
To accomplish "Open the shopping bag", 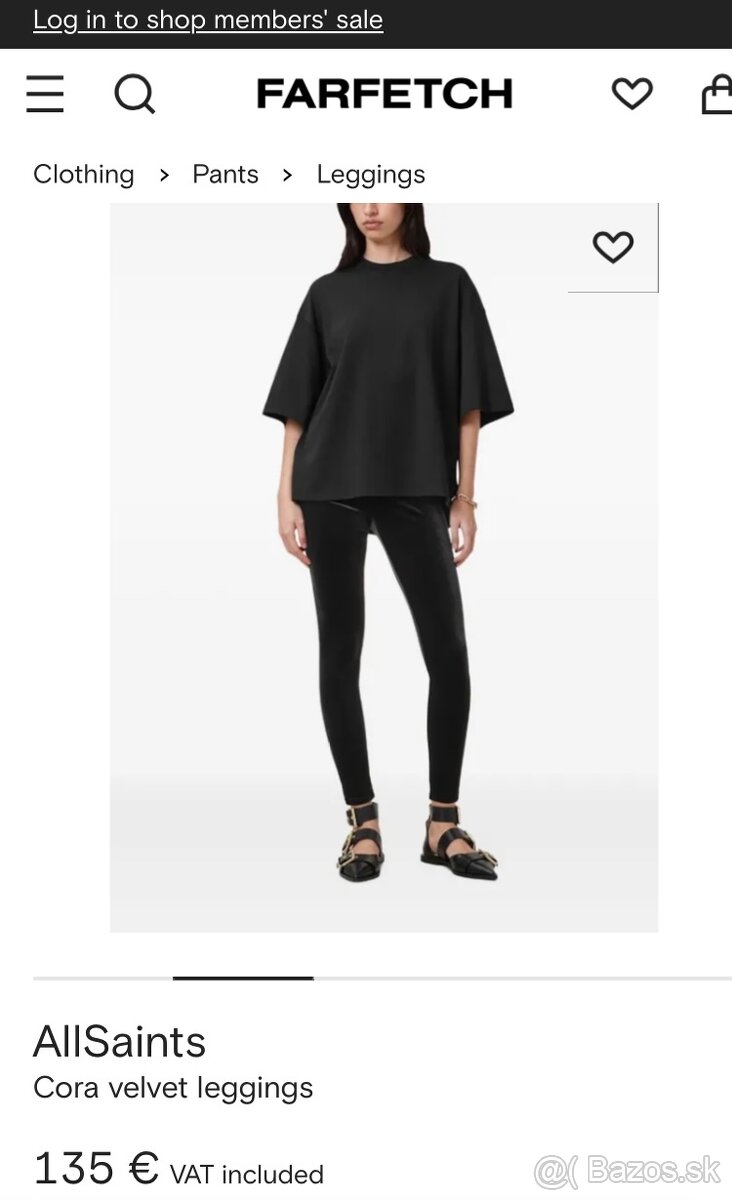I will [717, 95].
